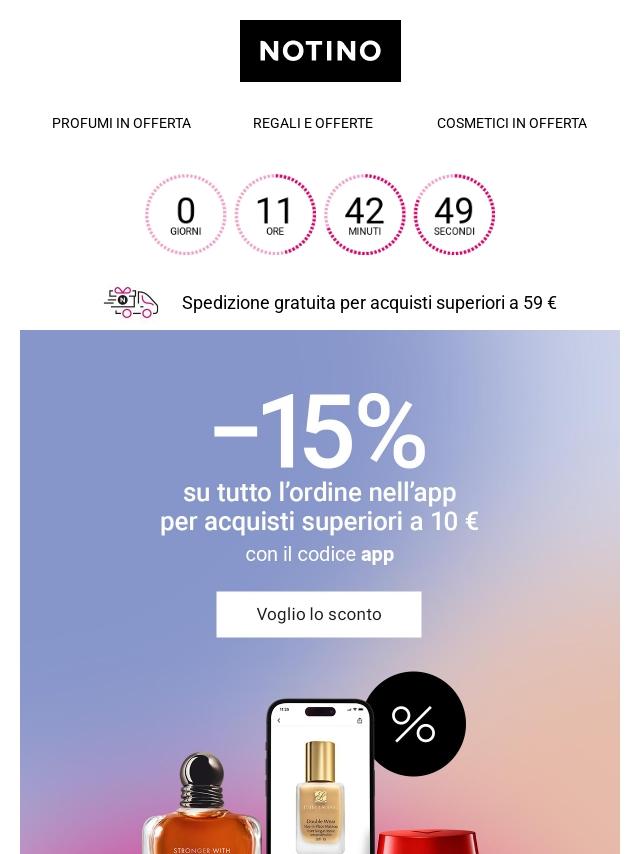Image resolution: width=640 pixels, height=854 pixels.
Task: Go to Regali e offerte
Action: tap(312, 123)
